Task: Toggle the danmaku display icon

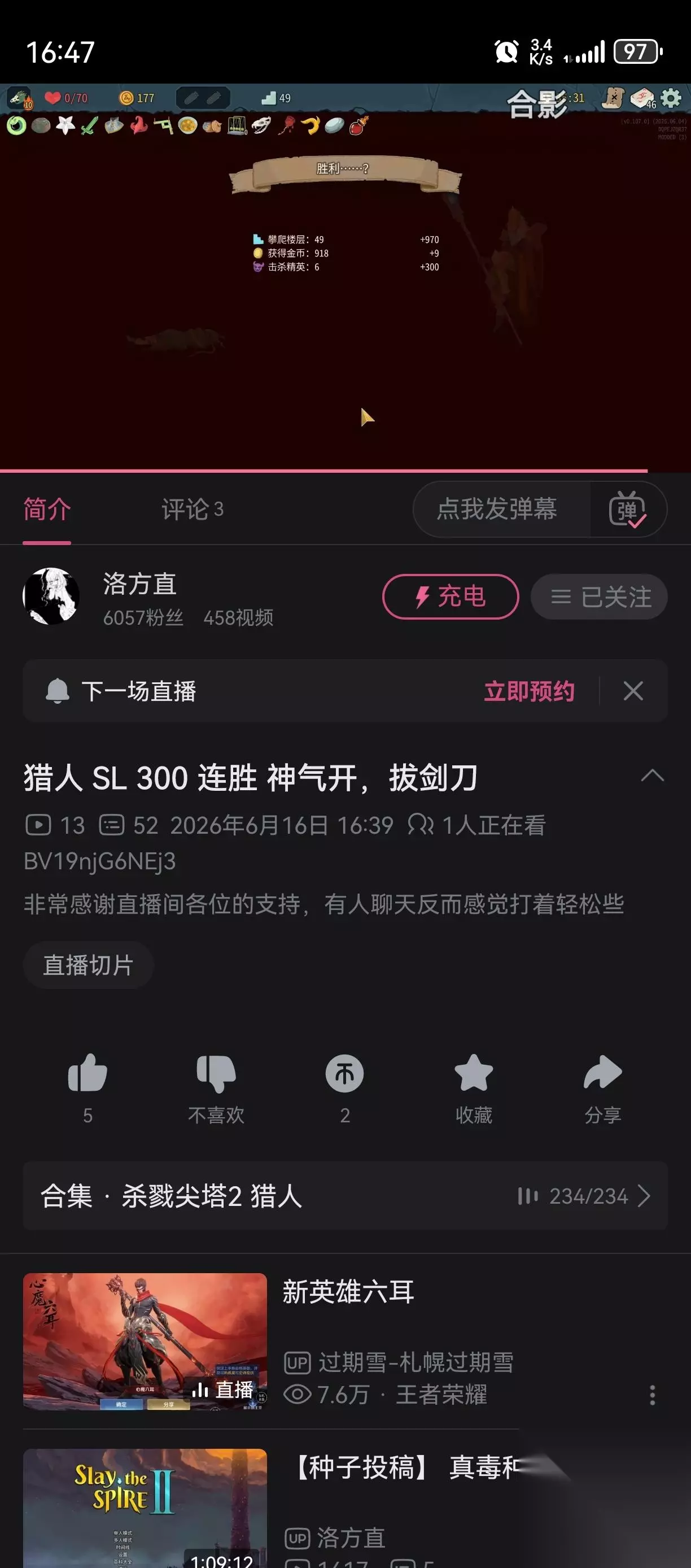Action: [627, 509]
